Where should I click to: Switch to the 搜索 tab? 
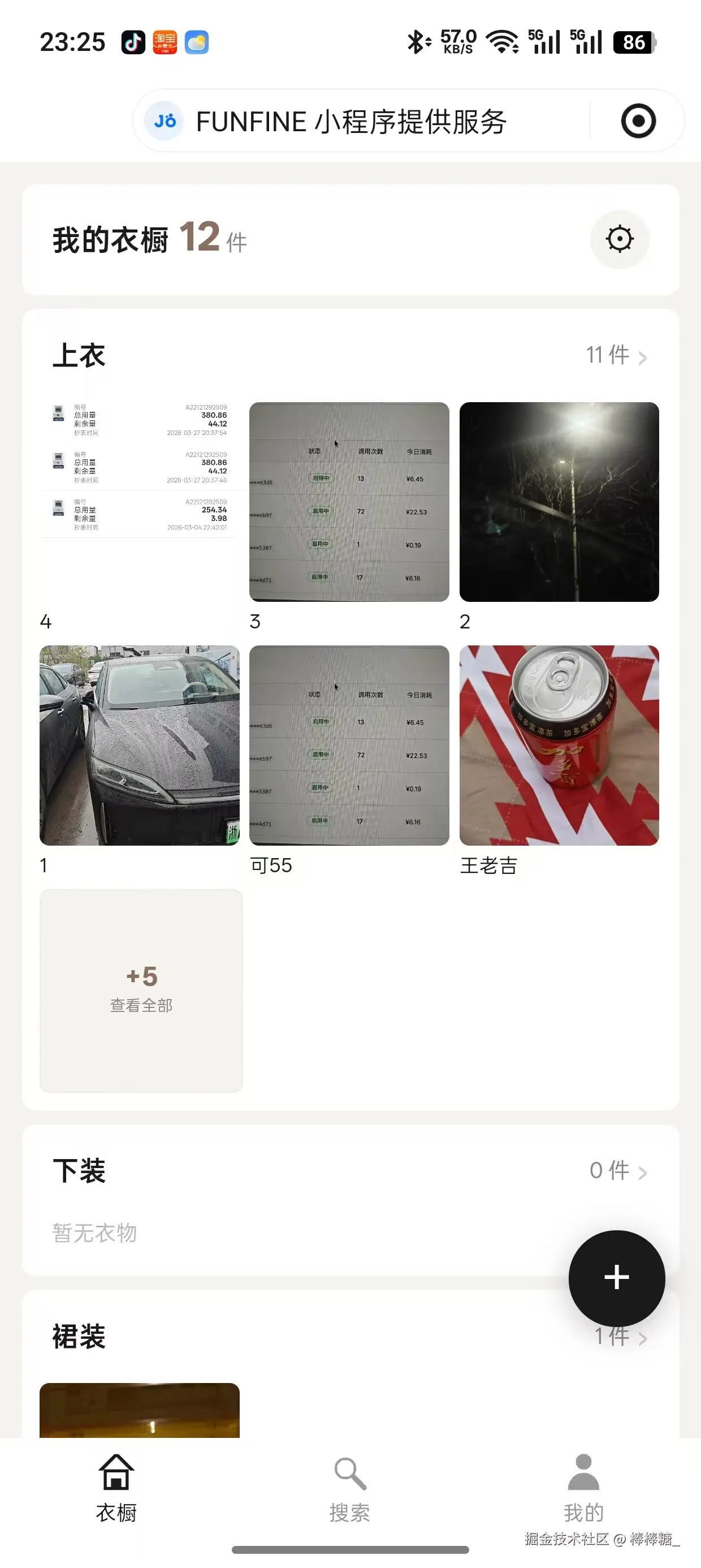350,1488
